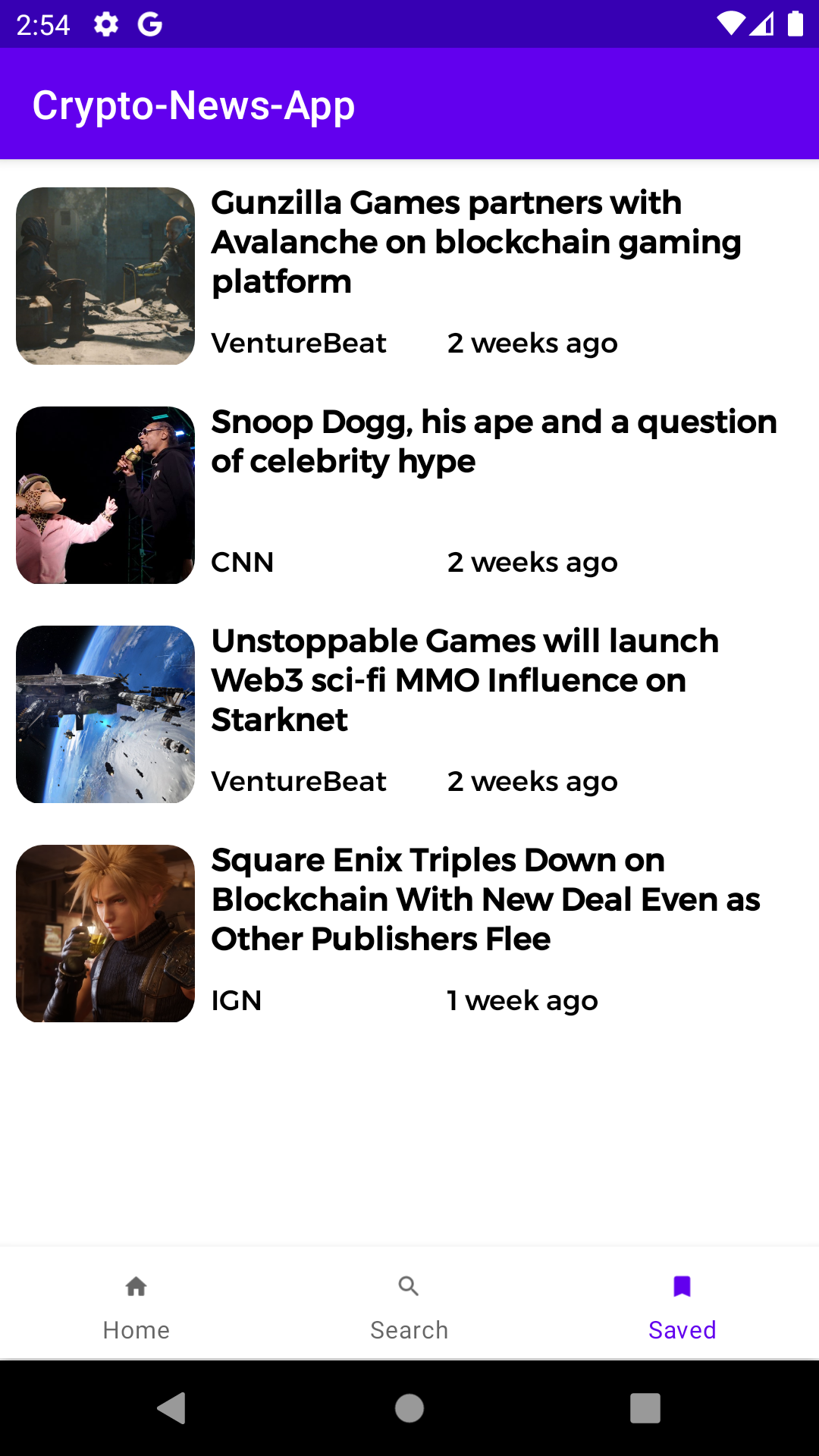Open the Square Enix blockchain article
Screen dimensions: 819x1456
click(485, 899)
